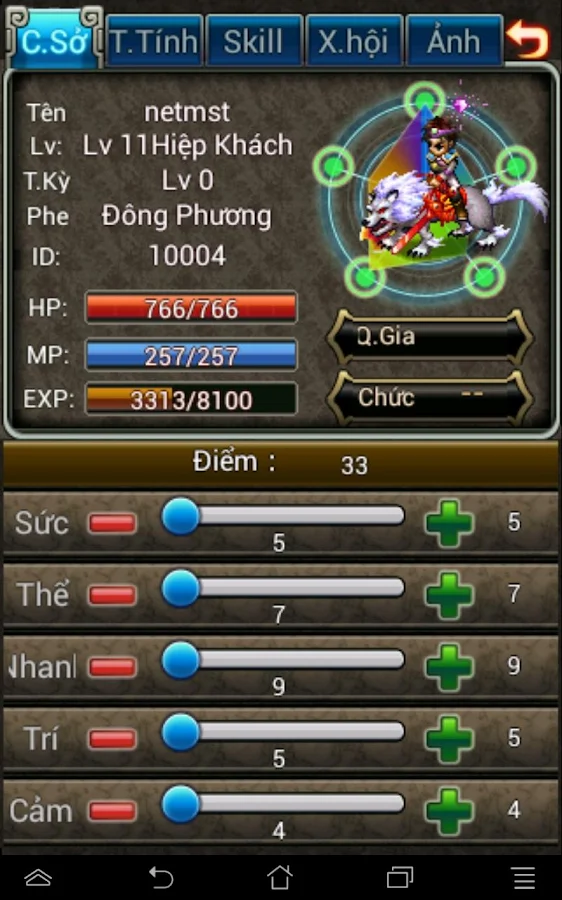This screenshot has height=900, width=562.
Task: Increase Sức with the green plus
Action: 449,522
